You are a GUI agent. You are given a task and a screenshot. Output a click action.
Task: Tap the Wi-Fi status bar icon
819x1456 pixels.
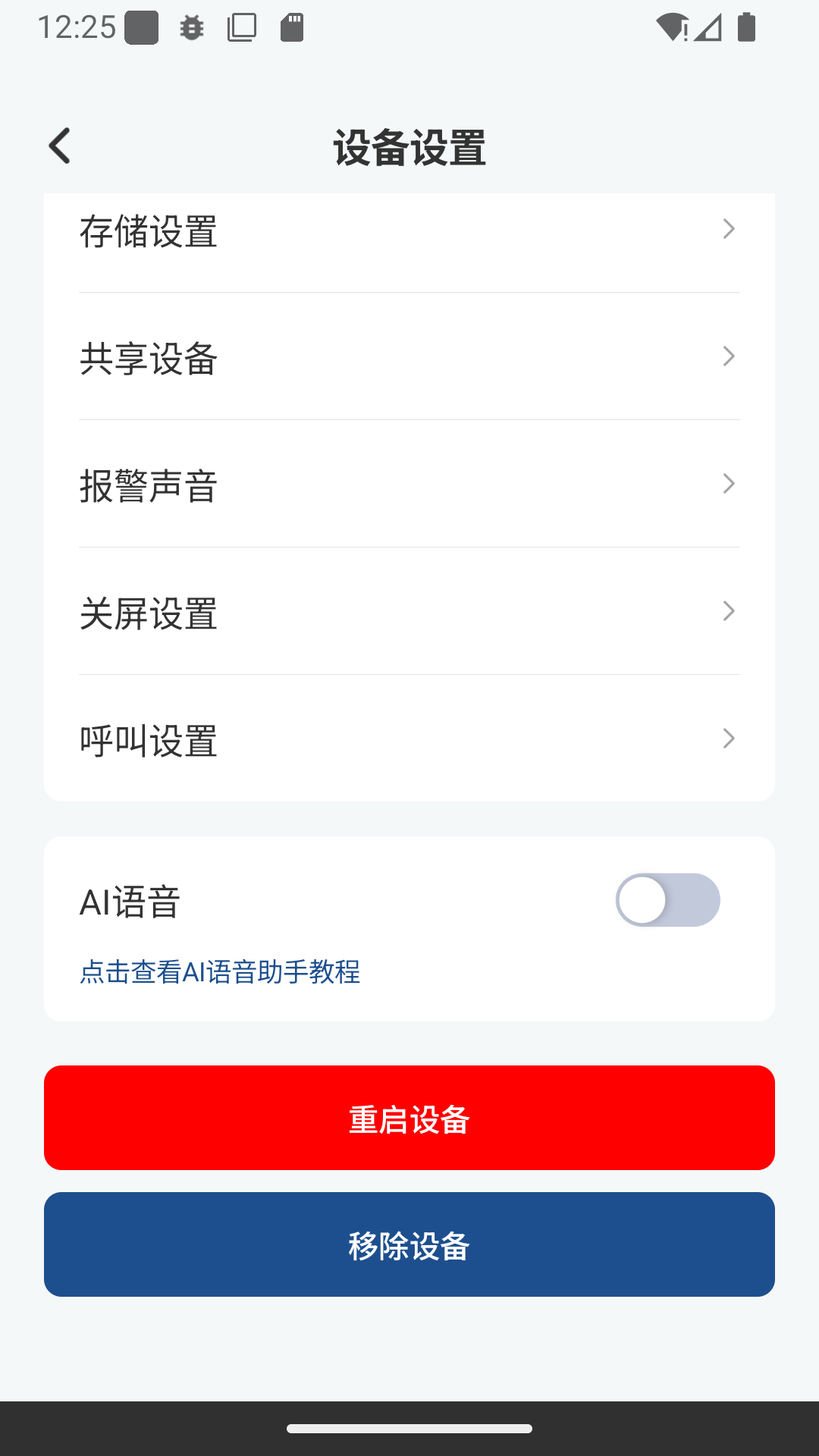(x=670, y=26)
